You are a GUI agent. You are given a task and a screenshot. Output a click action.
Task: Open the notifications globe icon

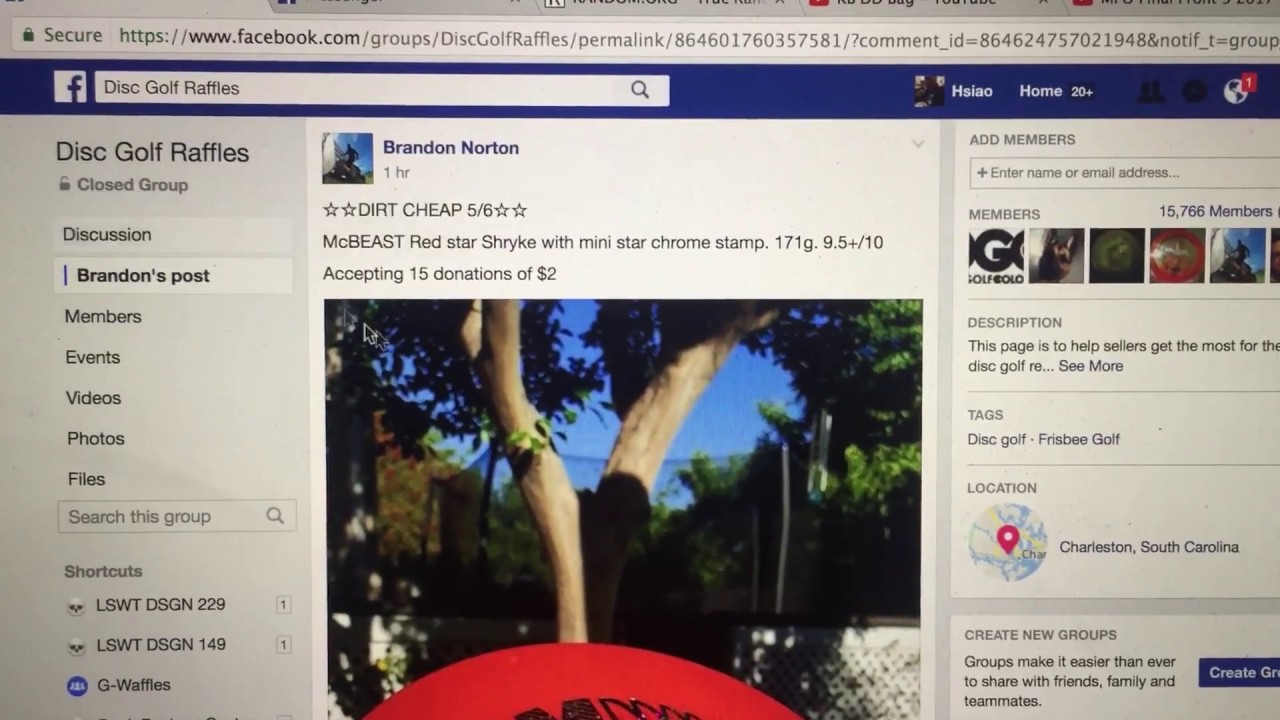point(1237,91)
